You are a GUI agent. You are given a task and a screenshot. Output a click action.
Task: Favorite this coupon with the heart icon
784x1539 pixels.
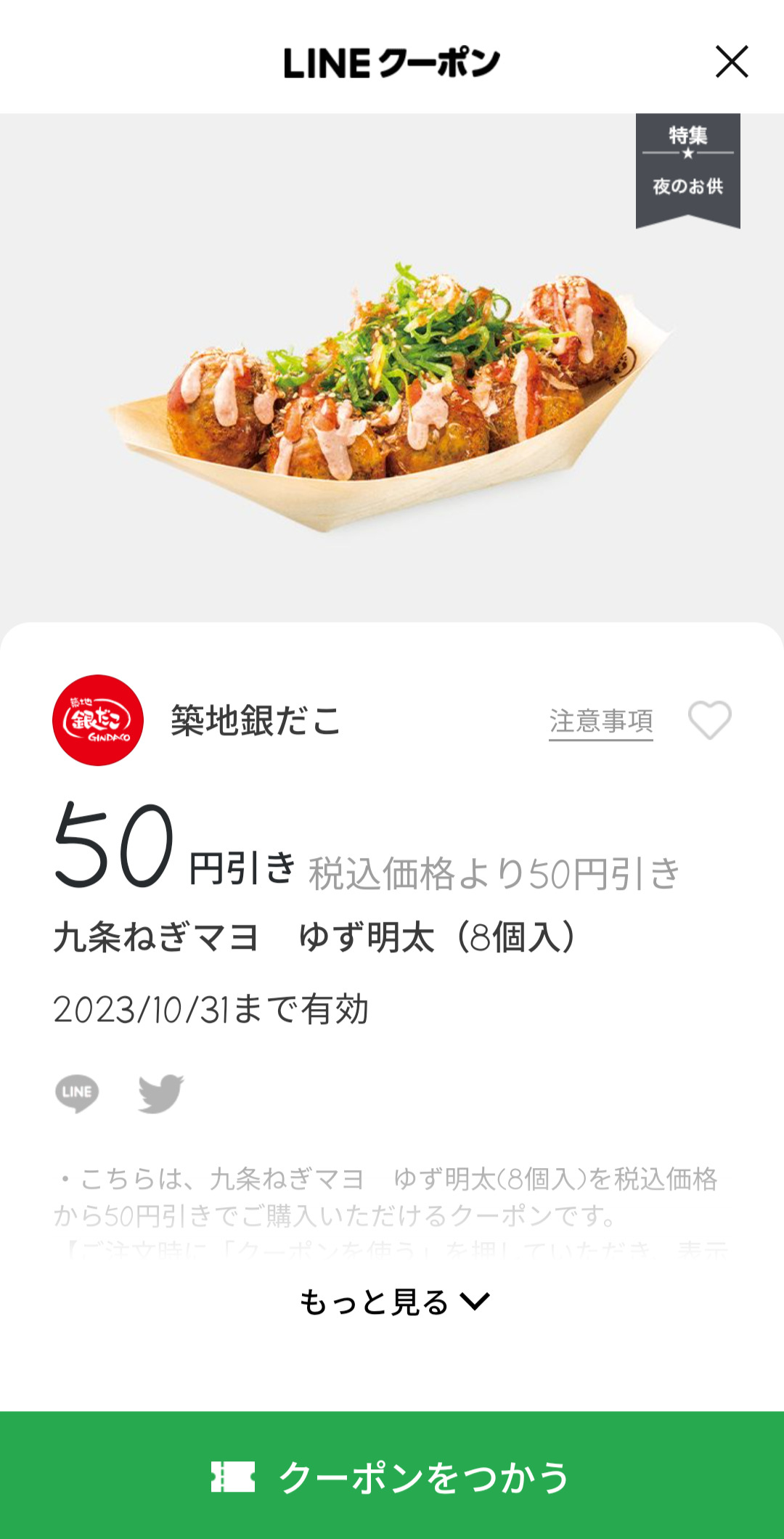(709, 720)
